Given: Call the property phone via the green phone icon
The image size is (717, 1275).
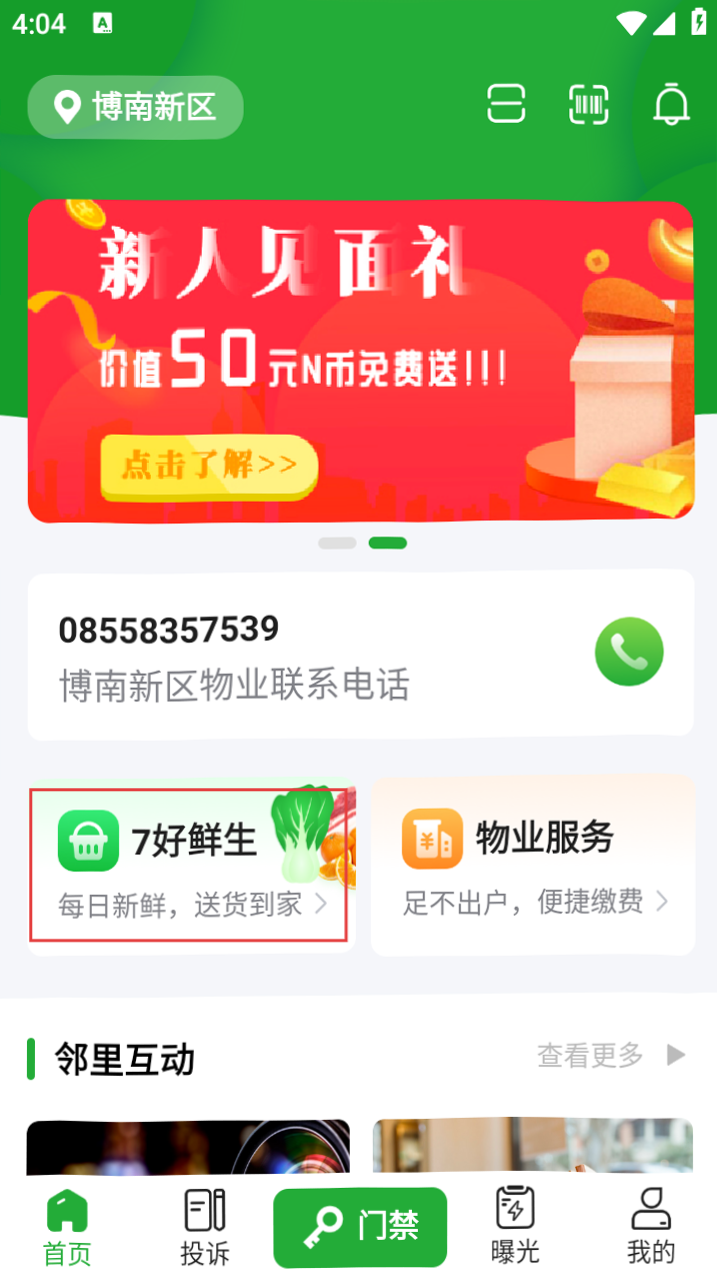Looking at the screenshot, I should (x=629, y=651).
